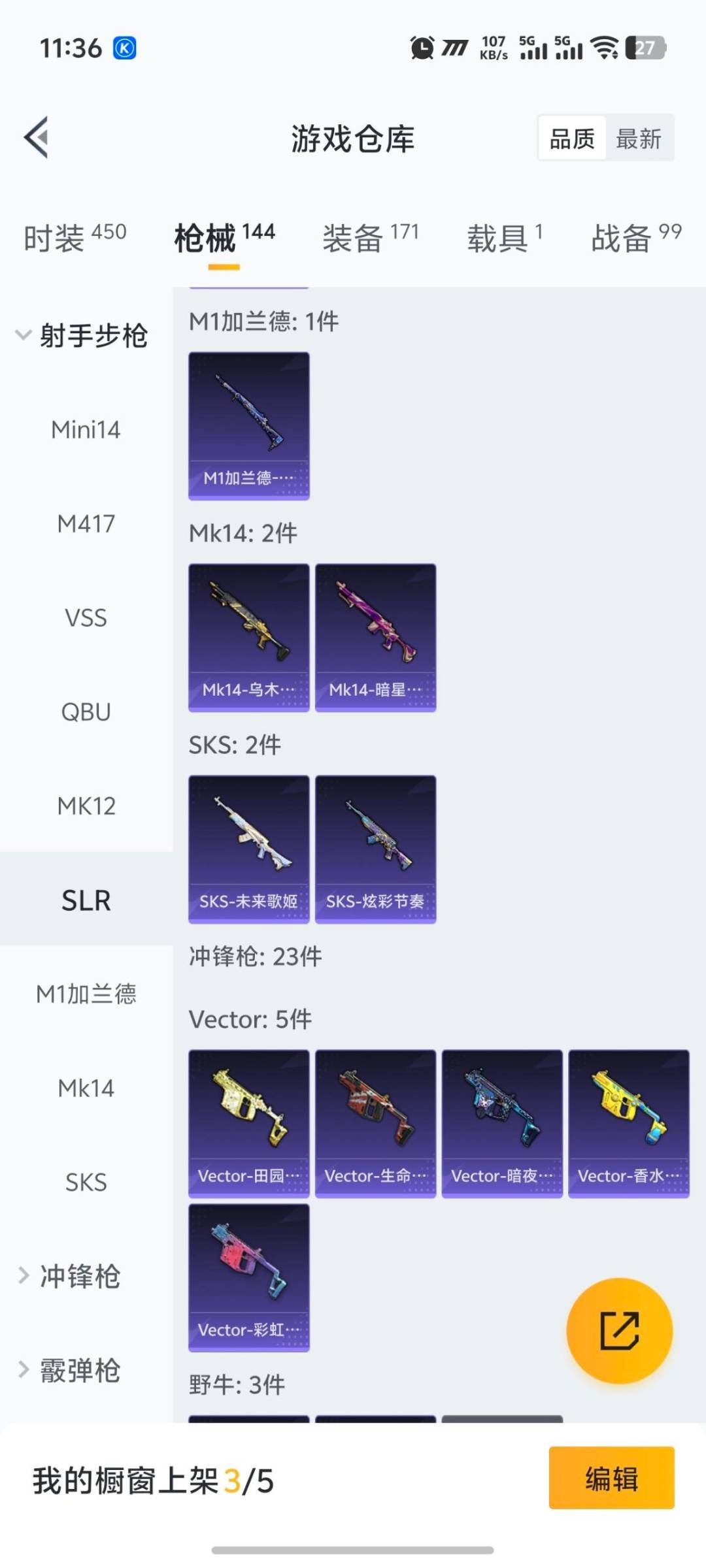706x1568 pixels.
Task: Select the Vector-彩虹 skin
Action: coord(248,1277)
